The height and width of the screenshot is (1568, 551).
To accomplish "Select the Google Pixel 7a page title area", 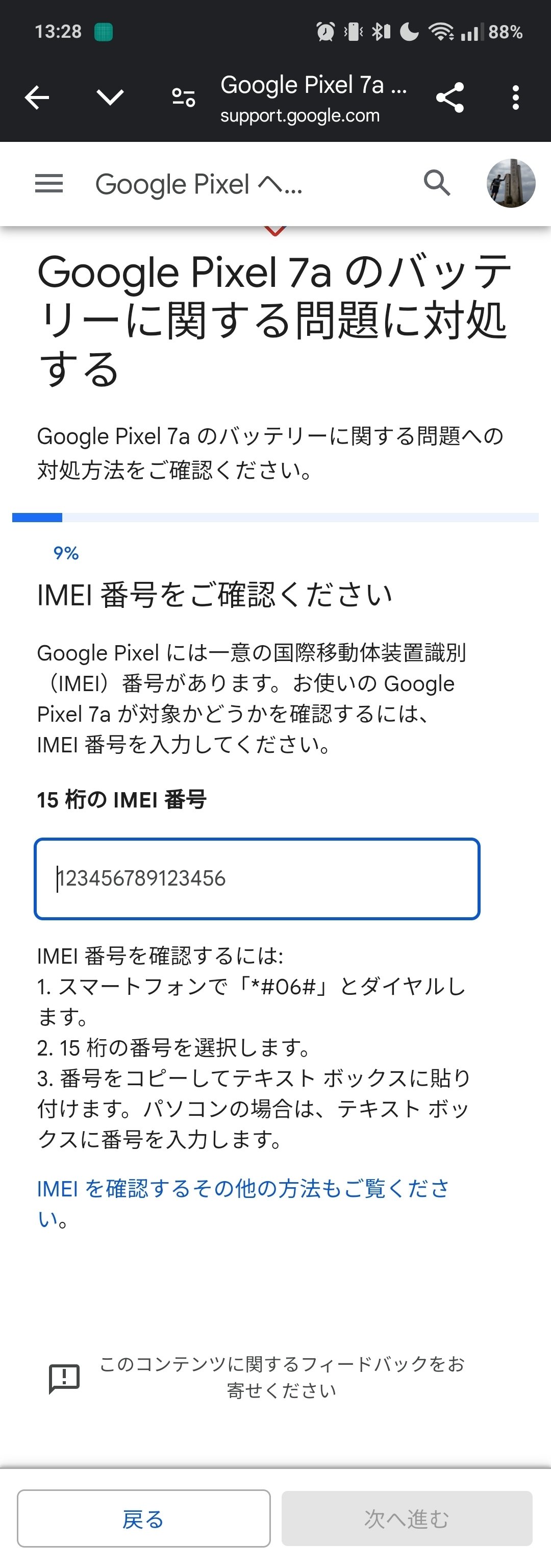I will (313, 85).
